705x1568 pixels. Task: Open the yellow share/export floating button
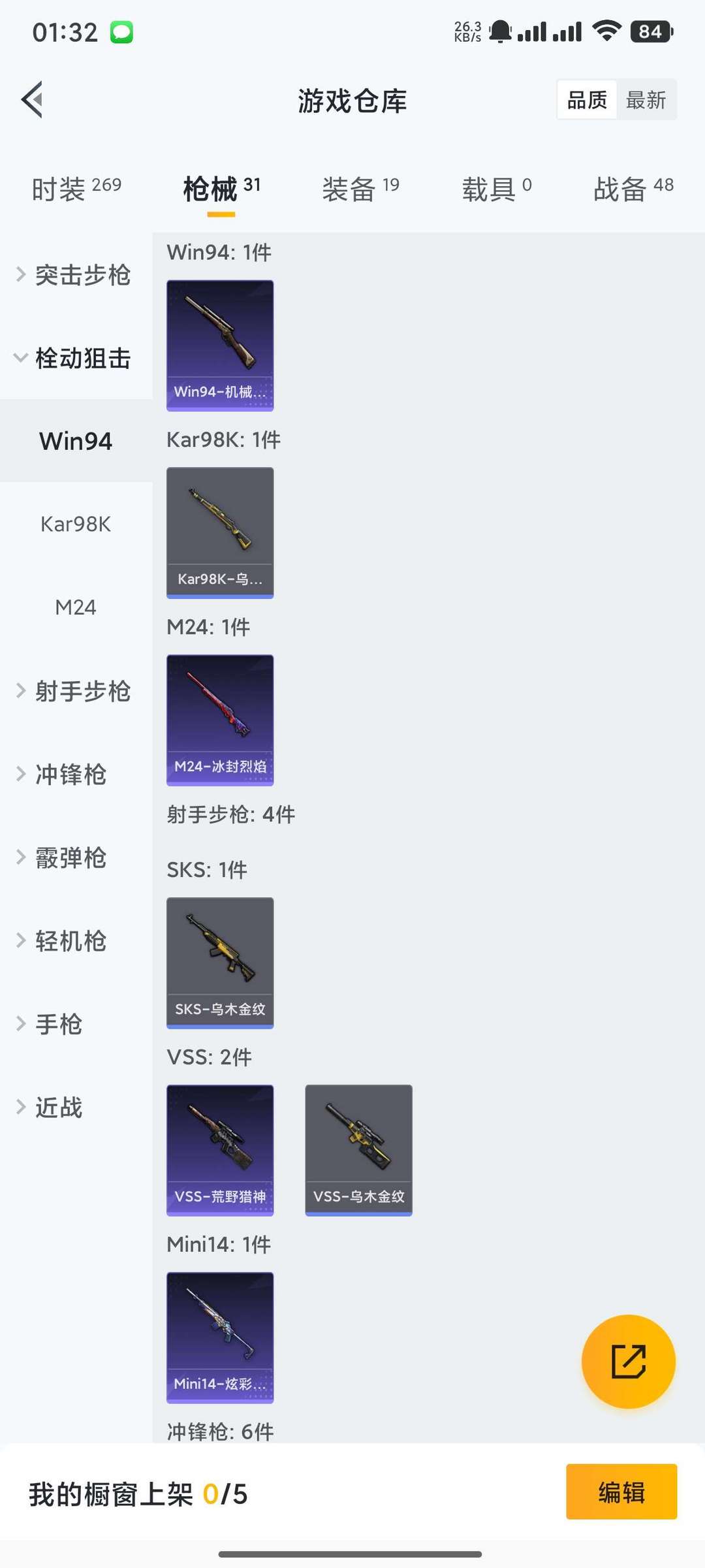click(x=628, y=1360)
